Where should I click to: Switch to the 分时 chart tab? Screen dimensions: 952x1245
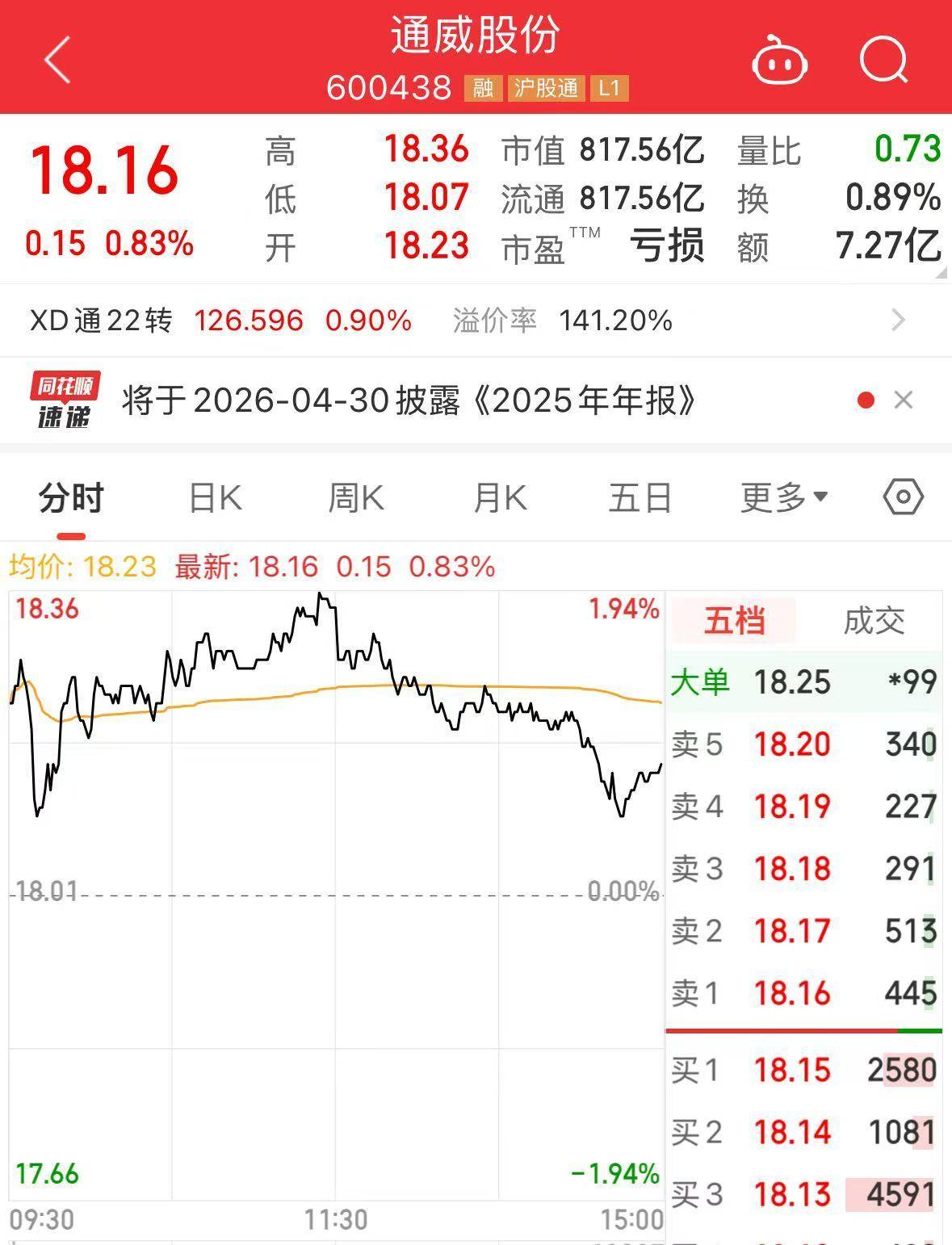tap(71, 498)
